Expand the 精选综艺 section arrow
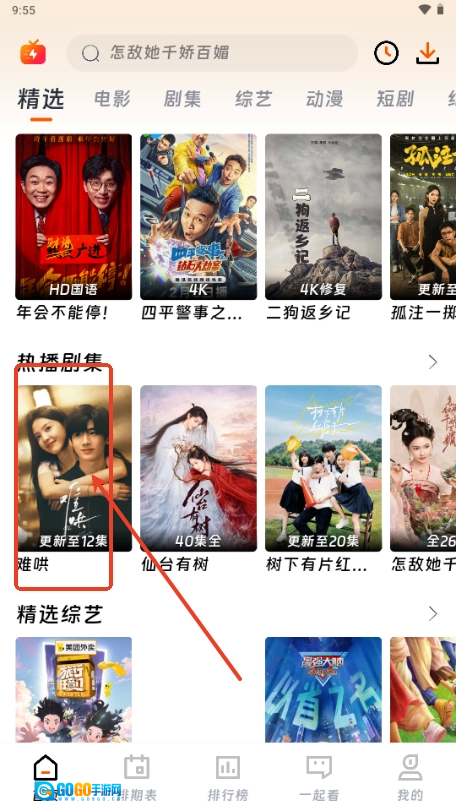 (433, 613)
